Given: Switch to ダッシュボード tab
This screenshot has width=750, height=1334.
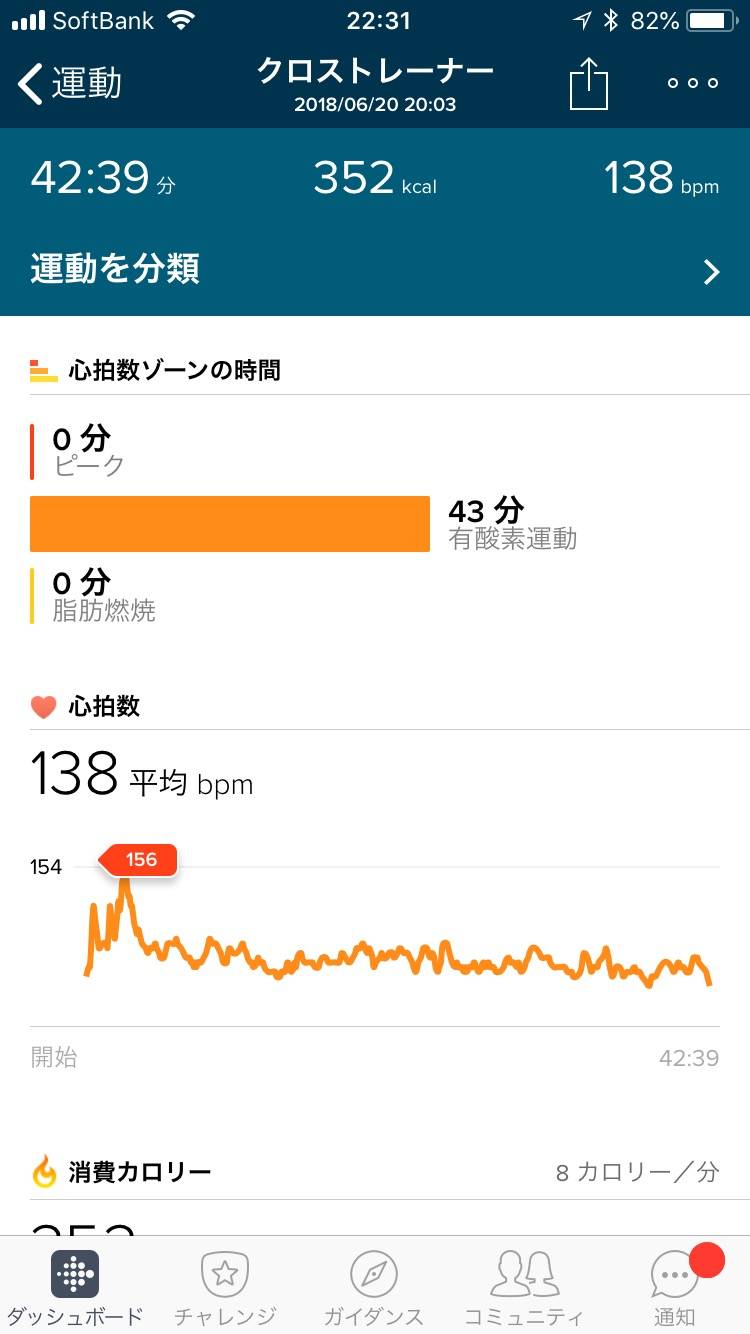Looking at the screenshot, I should 75,1287.
